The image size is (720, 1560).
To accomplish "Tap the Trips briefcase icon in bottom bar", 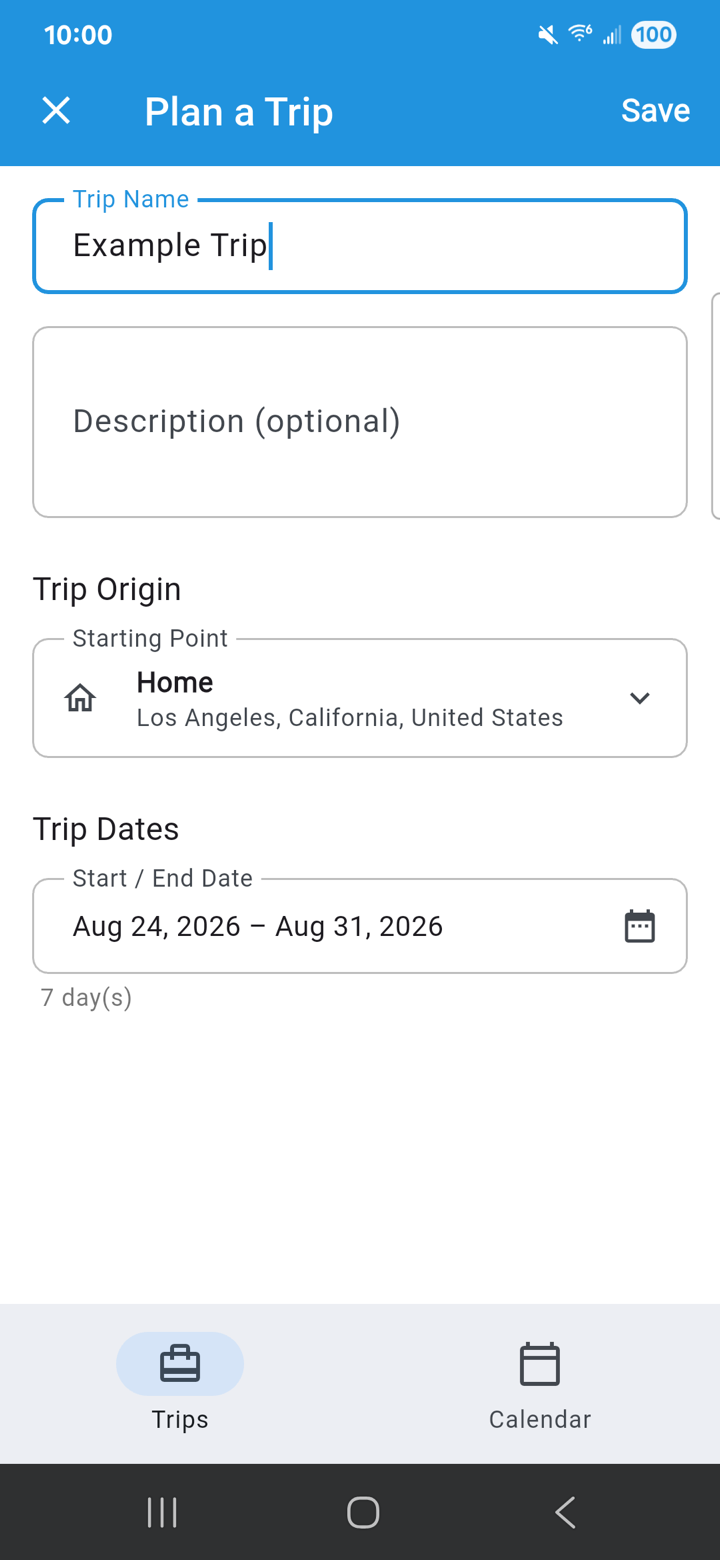I will pyautogui.click(x=179, y=1362).
